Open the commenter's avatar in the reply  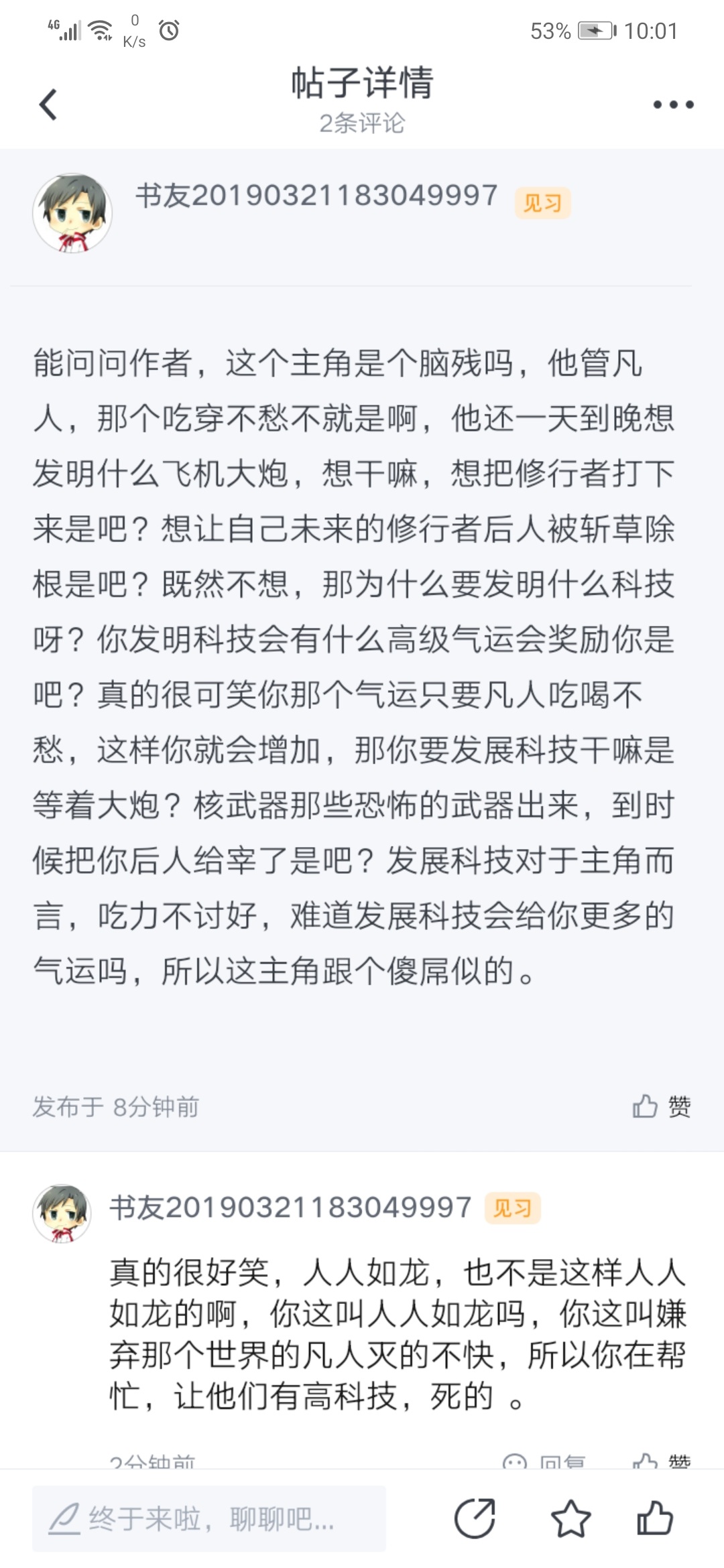(x=62, y=1214)
